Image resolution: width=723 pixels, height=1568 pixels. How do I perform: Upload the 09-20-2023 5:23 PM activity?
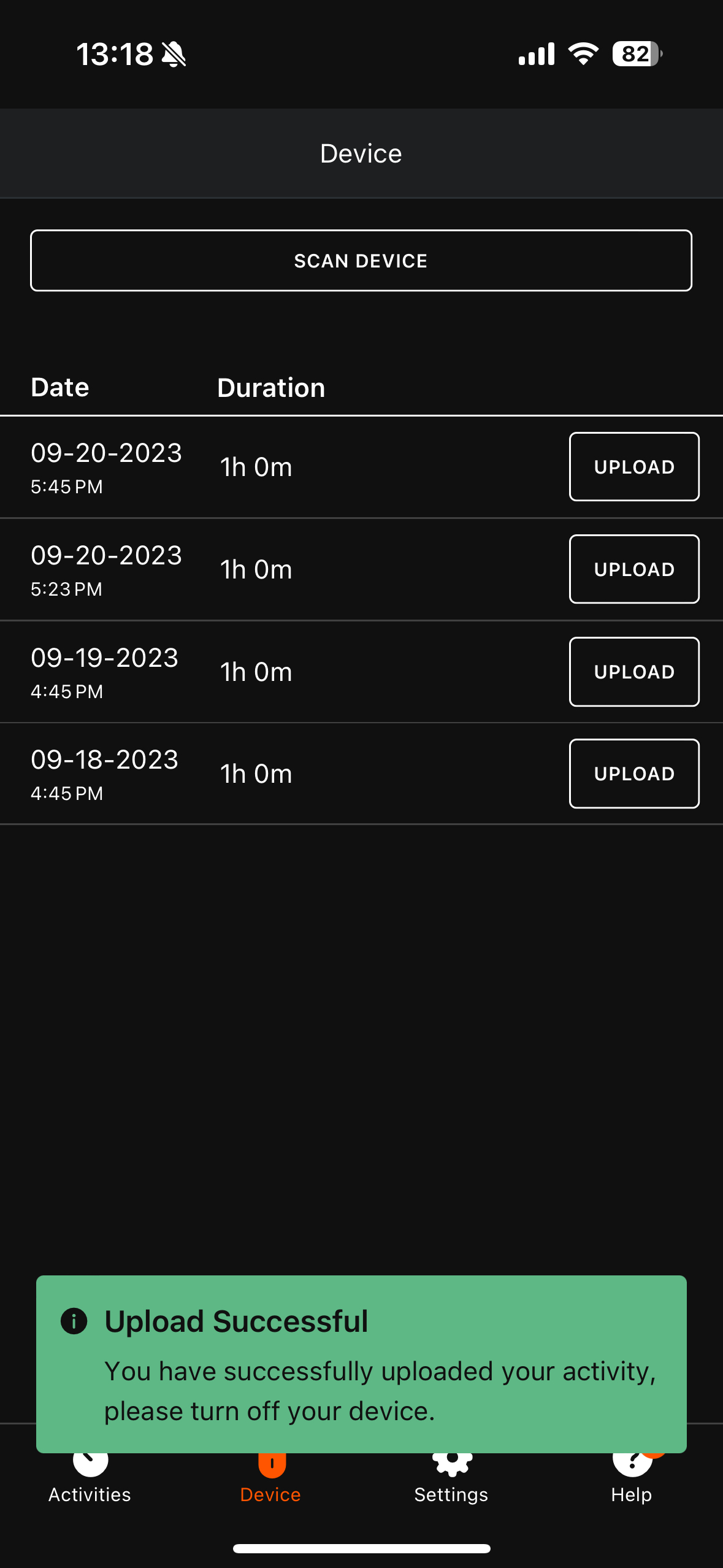click(x=633, y=569)
